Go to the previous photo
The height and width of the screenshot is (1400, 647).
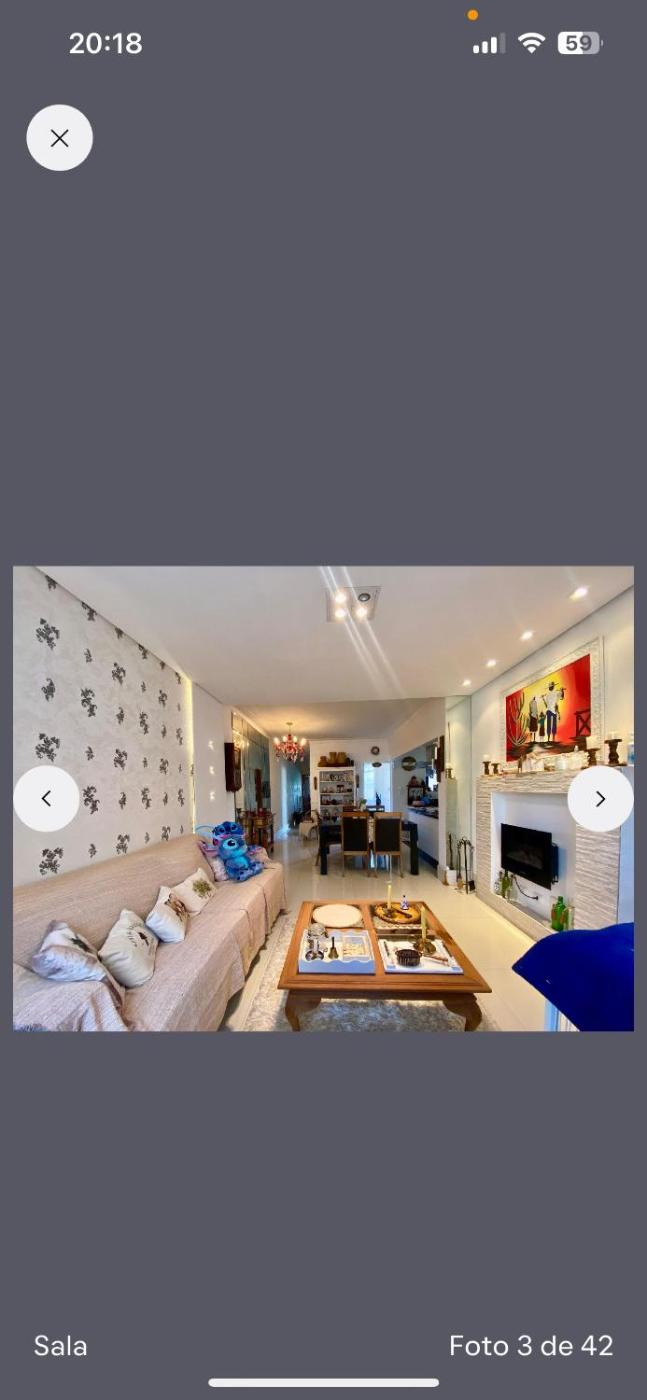[x=46, y=798]
